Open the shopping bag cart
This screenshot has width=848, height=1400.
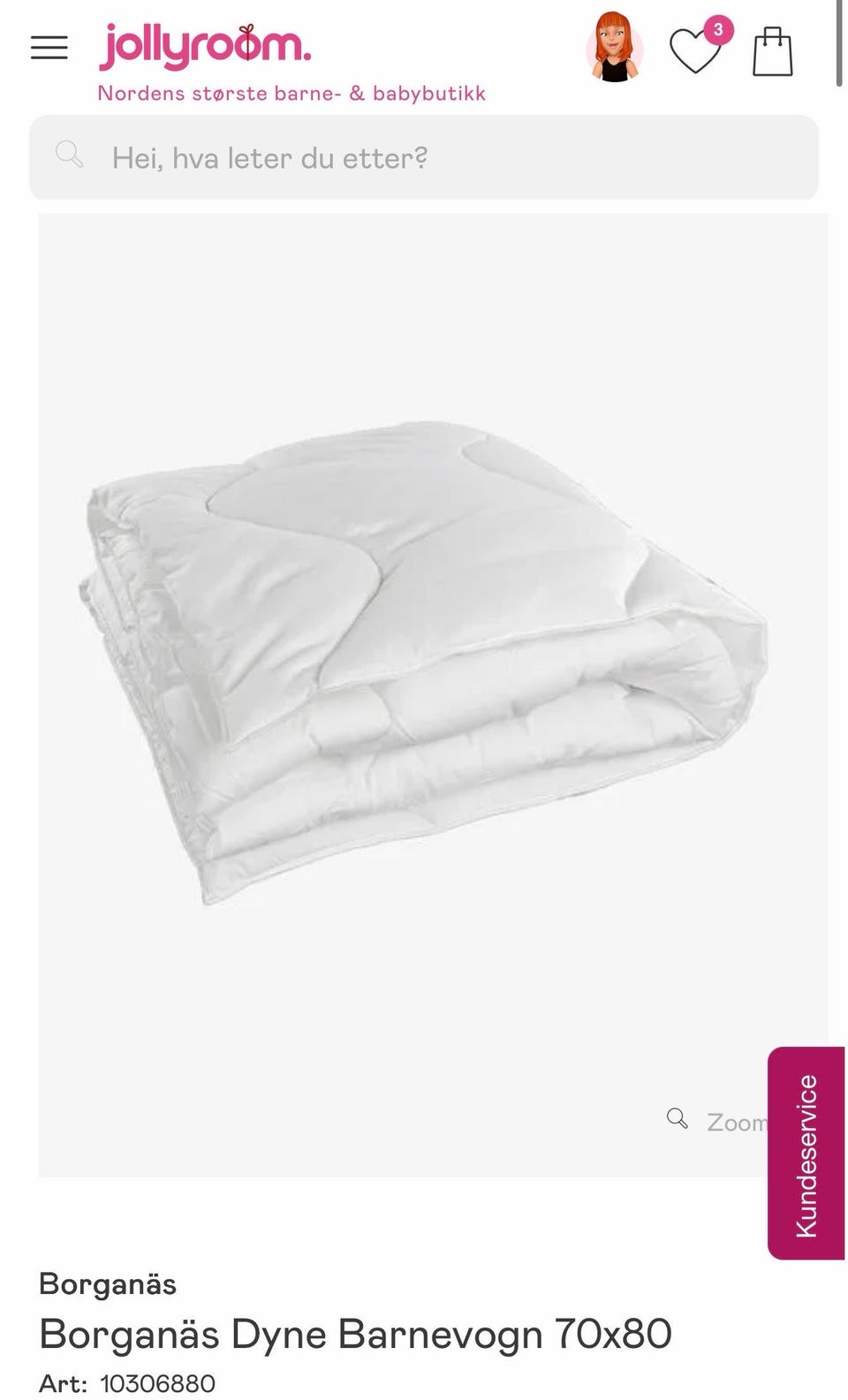click(x=772, y=51)
